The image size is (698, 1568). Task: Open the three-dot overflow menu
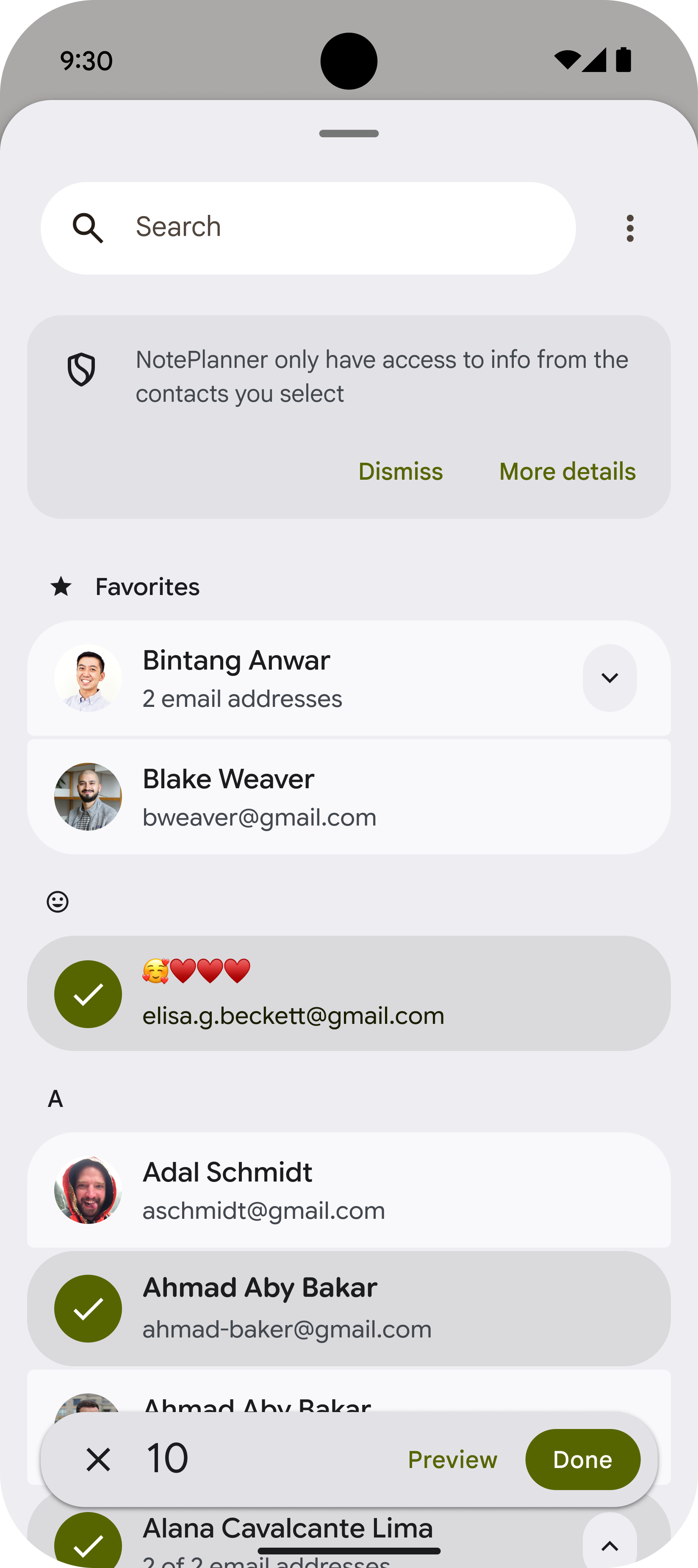click(630, 228)
